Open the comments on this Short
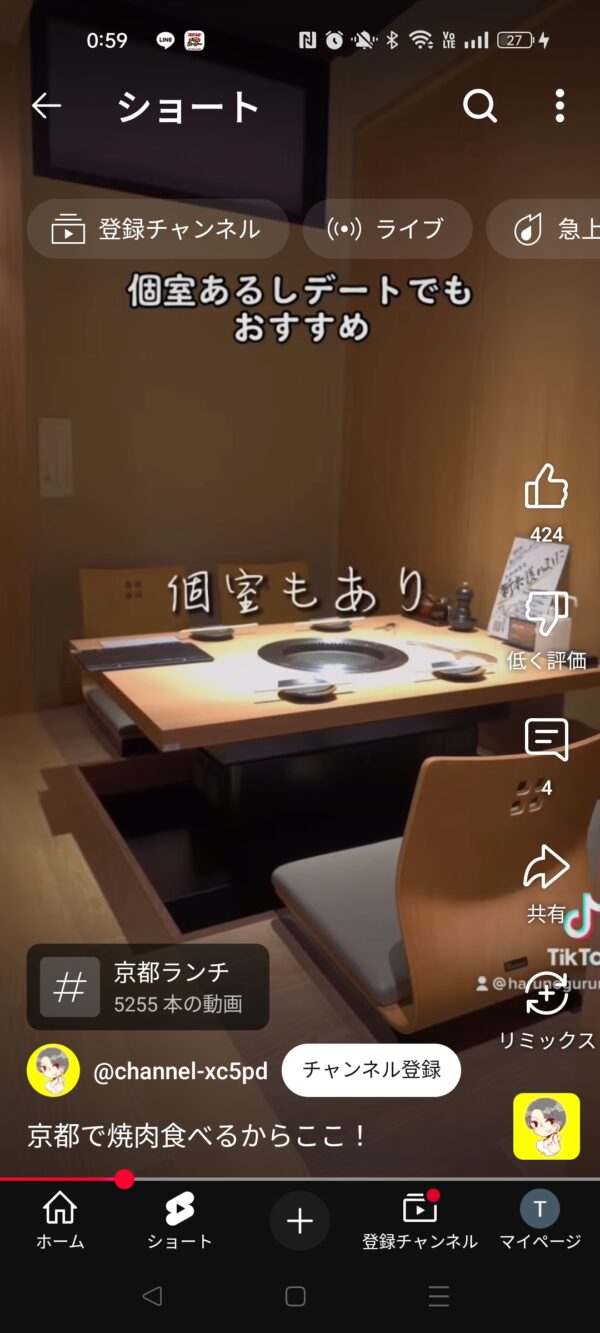This screenshot has width=600, height=1333. click(546, 742)
